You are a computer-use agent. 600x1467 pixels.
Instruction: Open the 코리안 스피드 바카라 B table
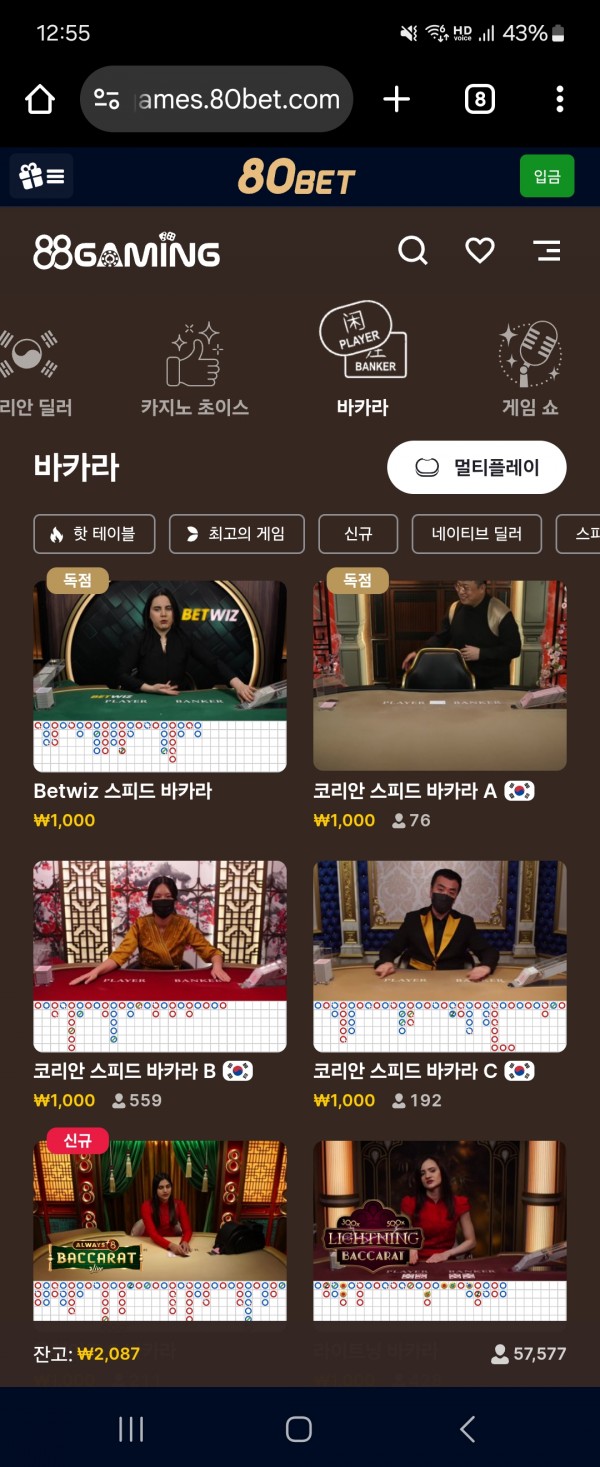[160, 956]
